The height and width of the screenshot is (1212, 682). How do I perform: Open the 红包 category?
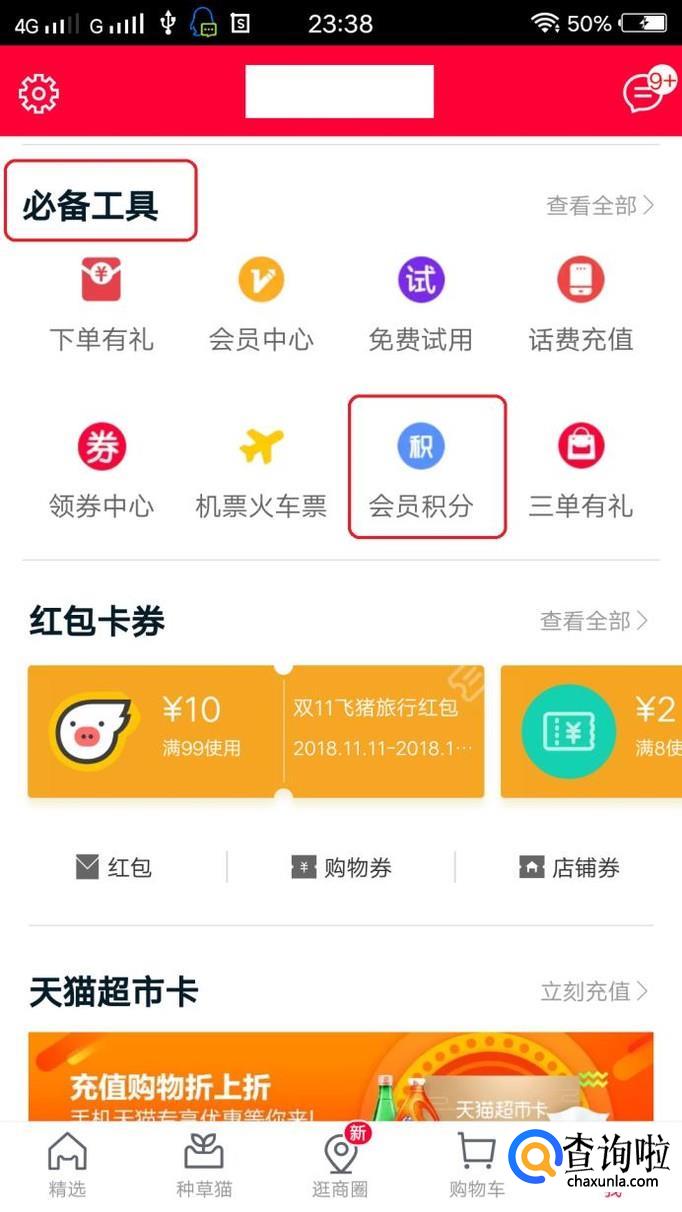pos(114,867)
